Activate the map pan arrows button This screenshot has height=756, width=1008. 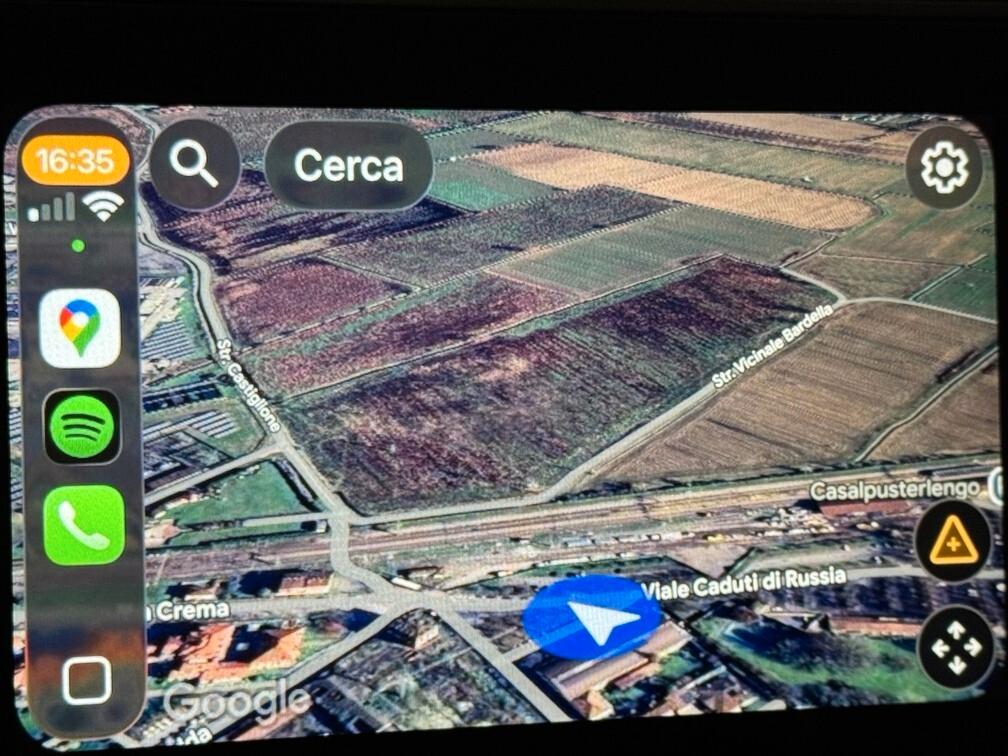(956, 646)
